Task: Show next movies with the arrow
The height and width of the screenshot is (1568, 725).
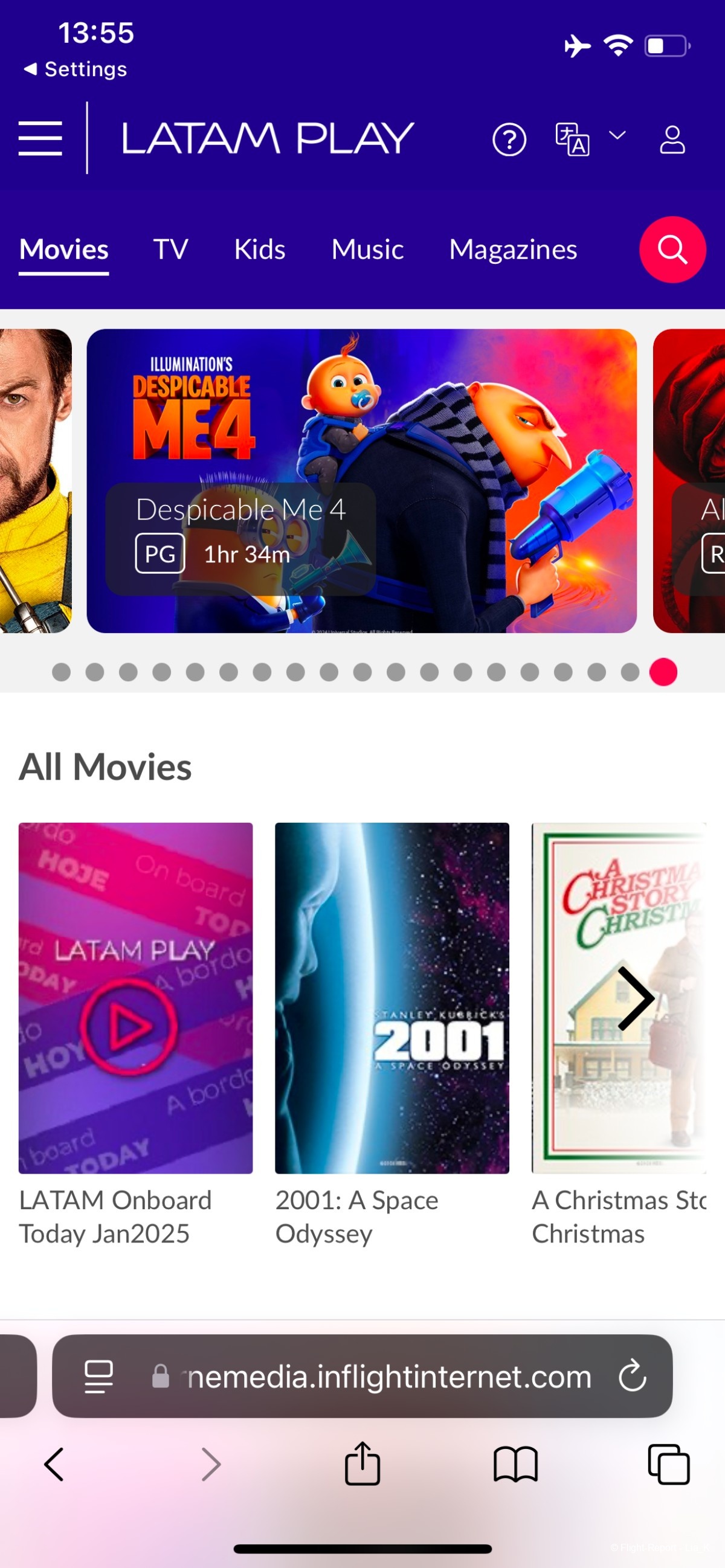Action: pyautogui.click(x=635, y=998)
